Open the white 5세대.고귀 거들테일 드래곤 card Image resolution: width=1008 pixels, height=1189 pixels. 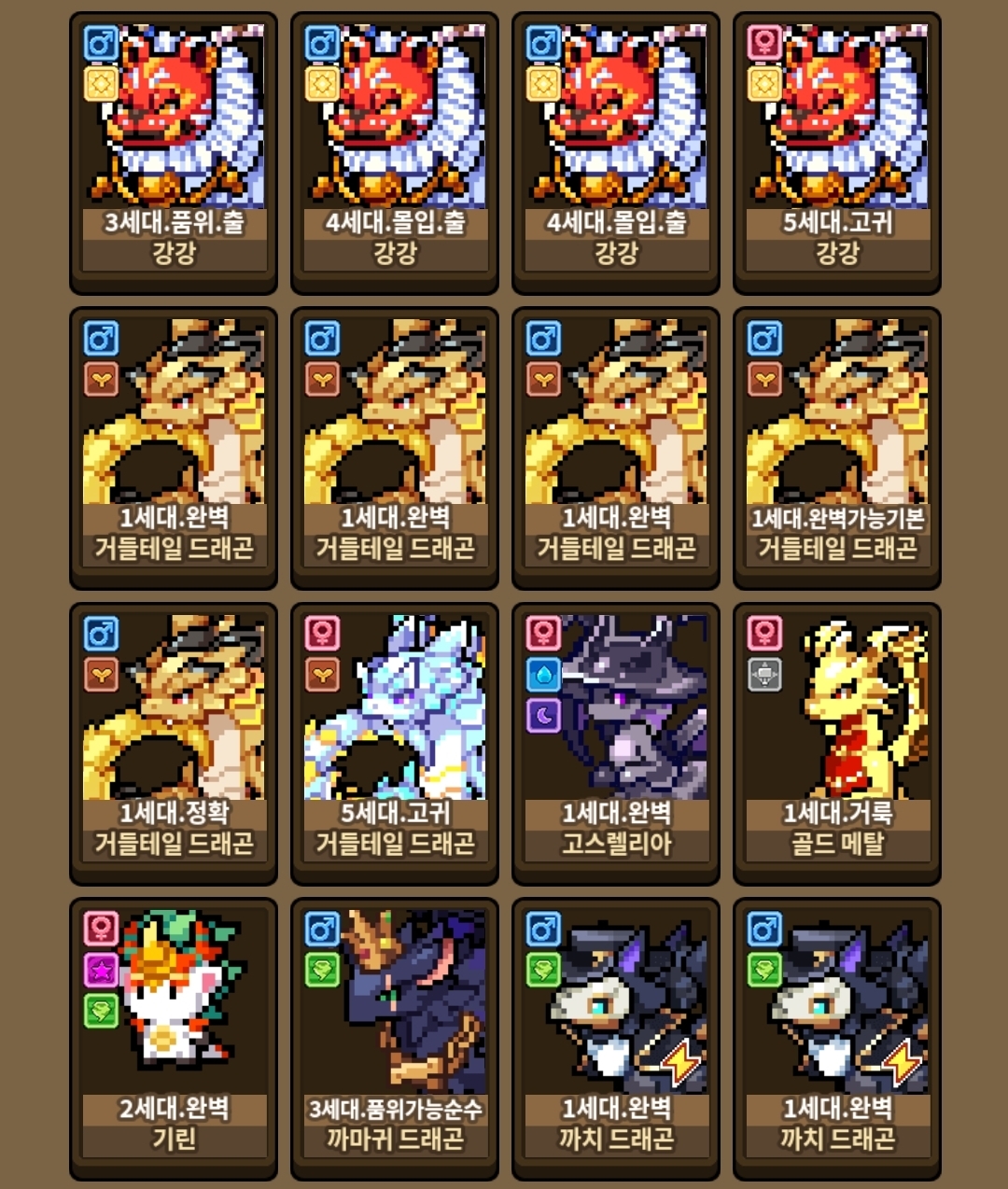395,742
